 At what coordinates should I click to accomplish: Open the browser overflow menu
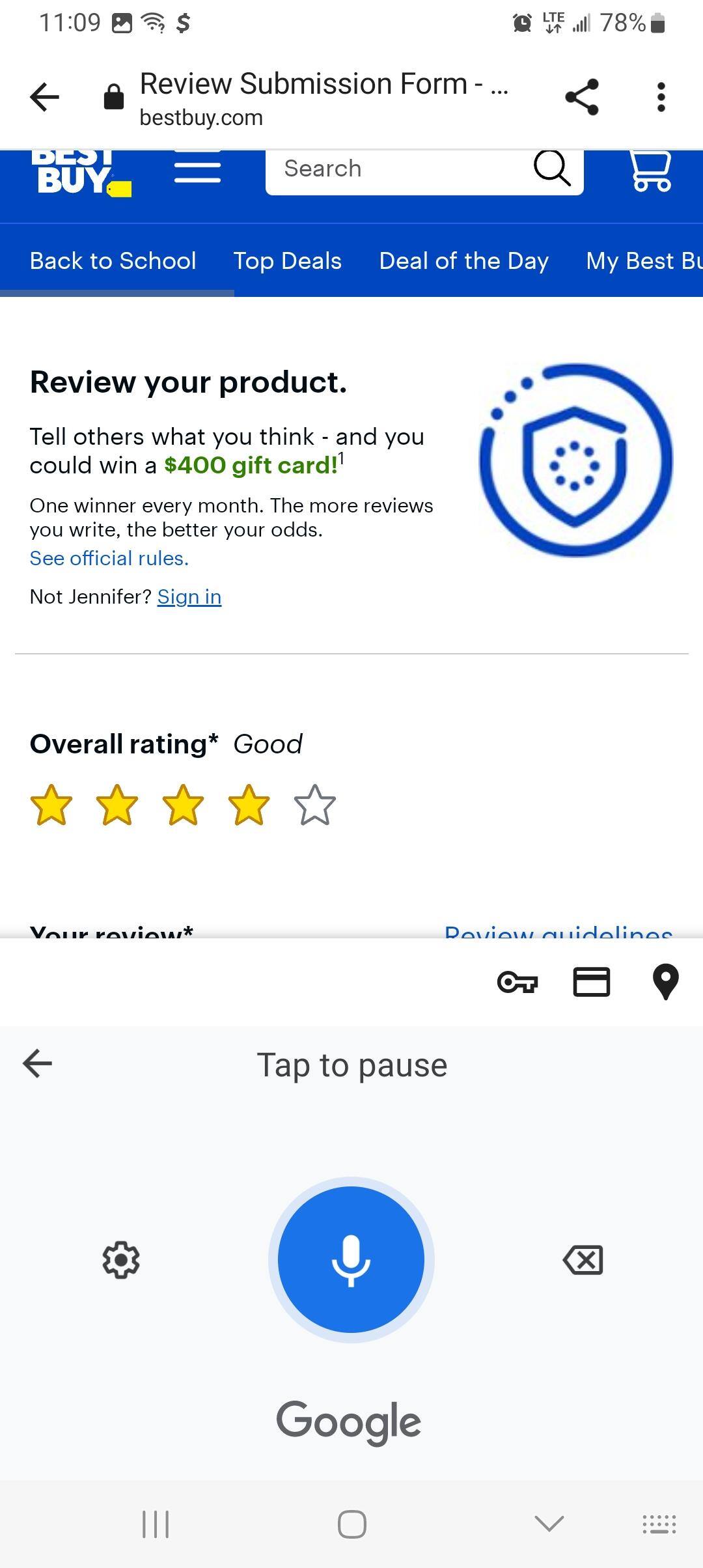coord(661,95)
